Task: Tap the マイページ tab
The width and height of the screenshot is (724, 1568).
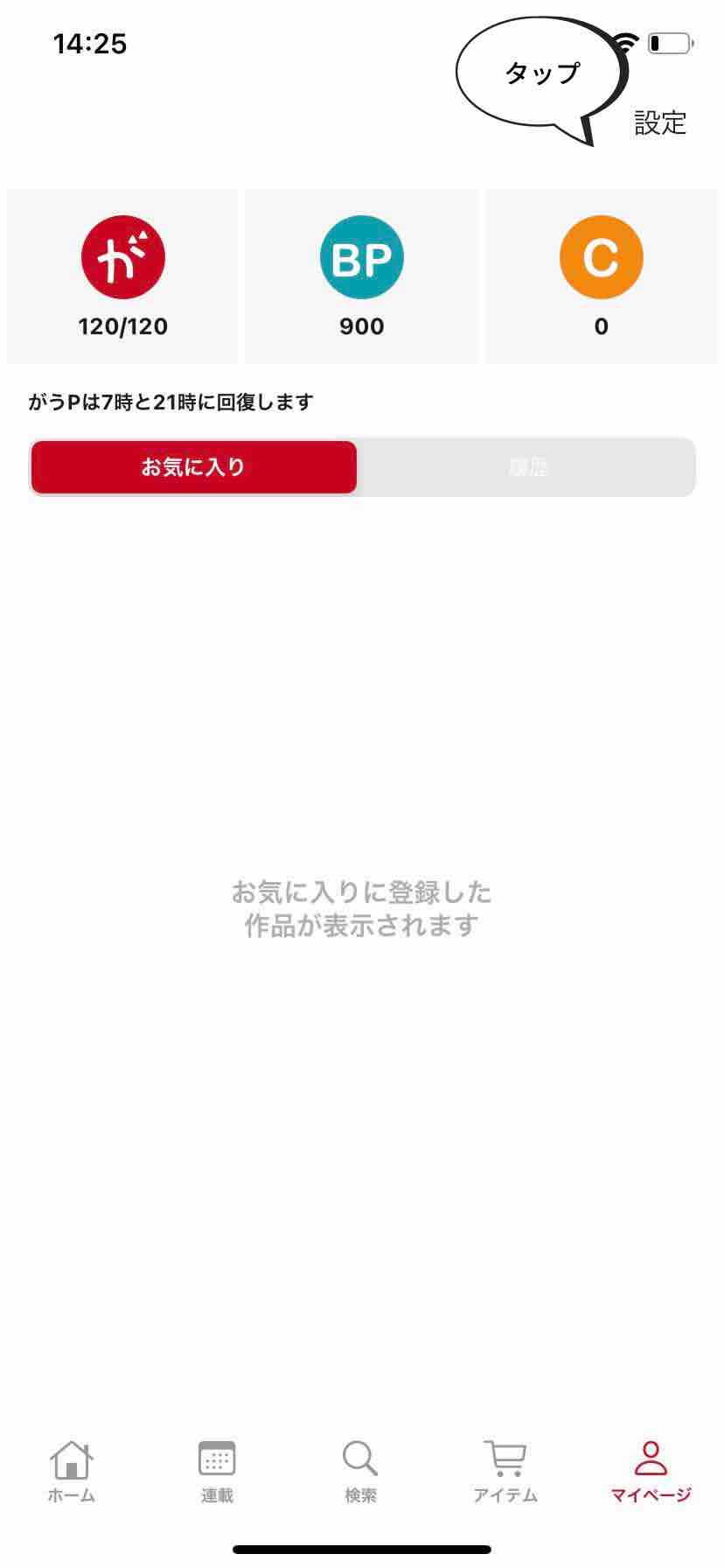Action: 651,1471
